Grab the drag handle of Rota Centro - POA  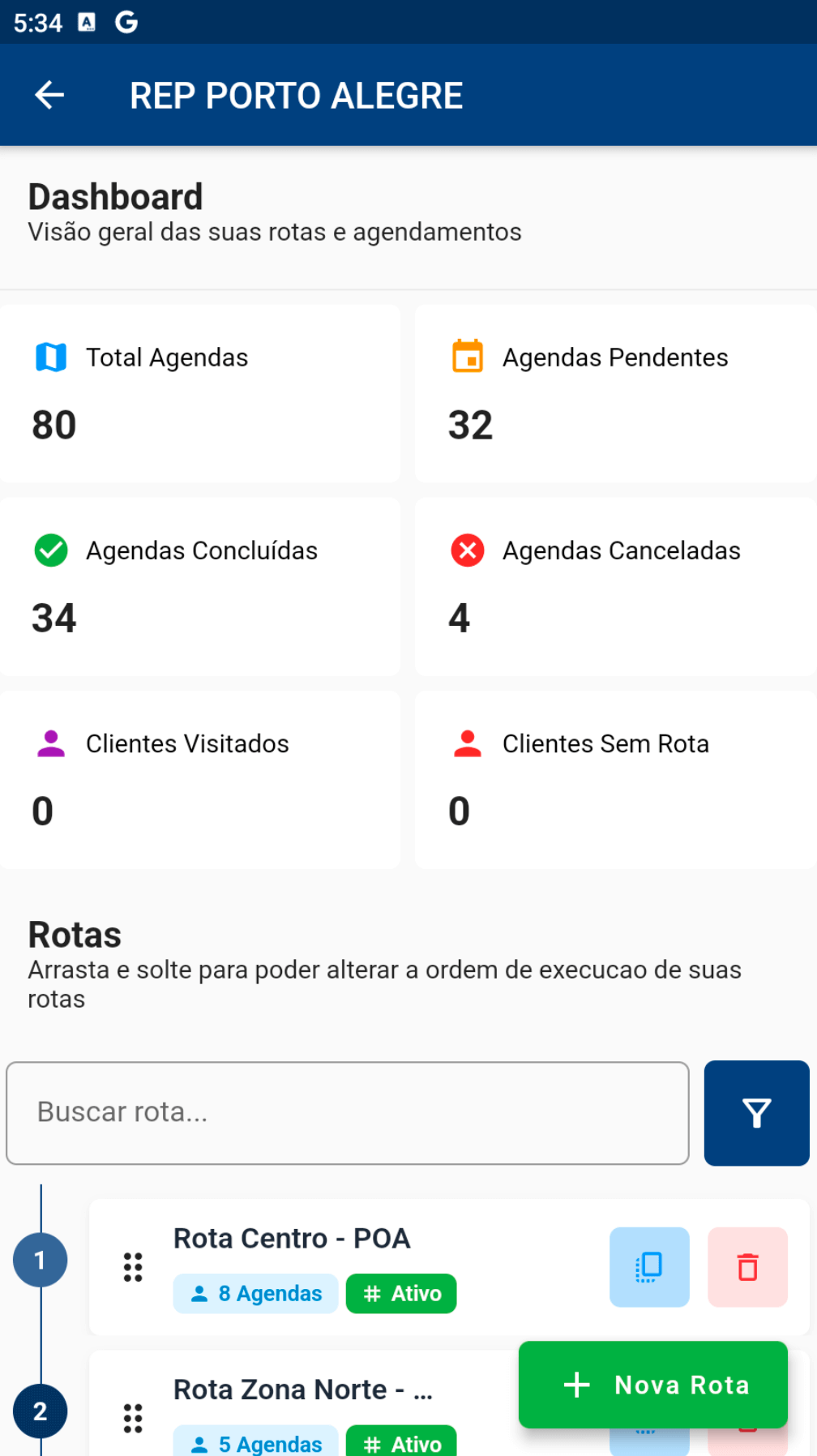(133, 1267)
